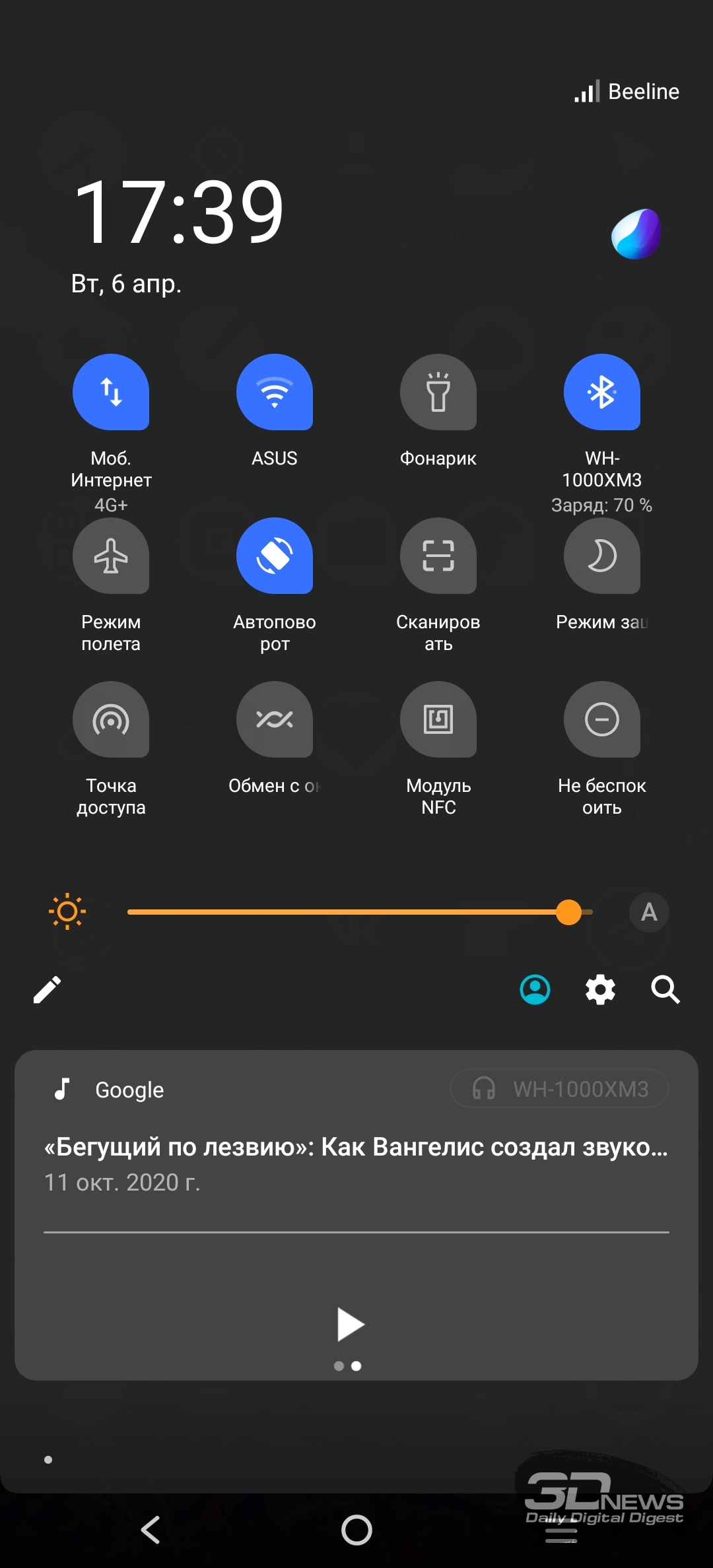The width and height of the screenshot is (713, 1568).
Task: Open the WH-1000XM3 audio output chip
Action: [x=559, y=1088]
